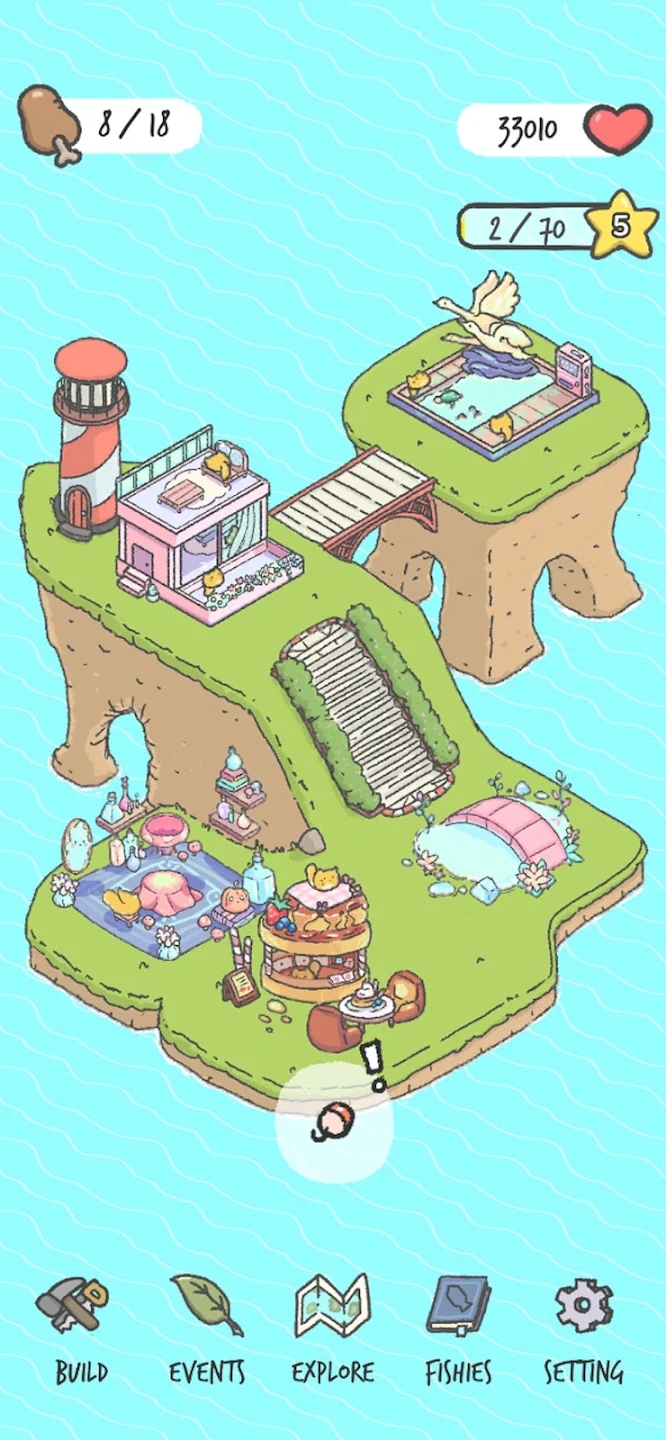Open the Explore map
Image resolution: width=666 pixels, height=1440 pixels.
click(x=332, y=1329)
